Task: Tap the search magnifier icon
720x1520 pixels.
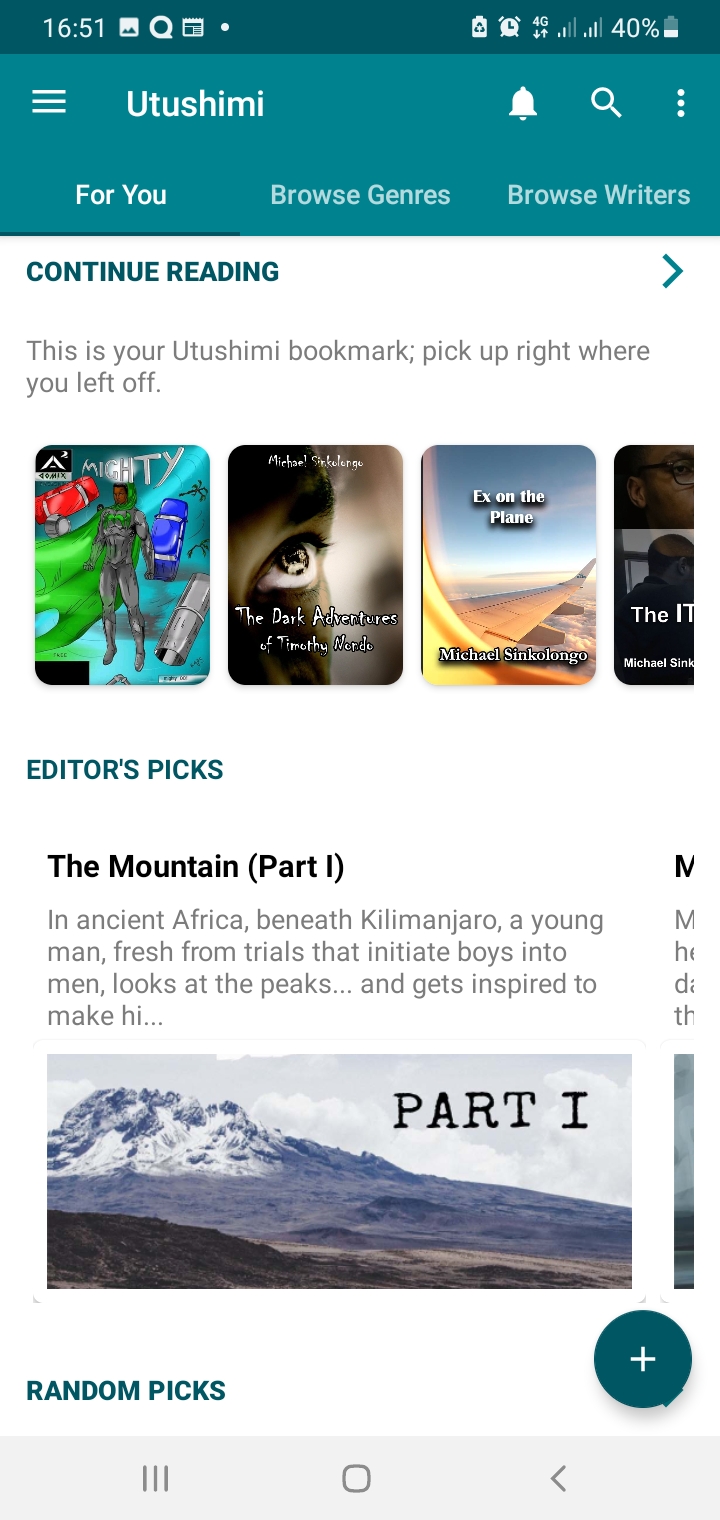Action: coord(606,103)
